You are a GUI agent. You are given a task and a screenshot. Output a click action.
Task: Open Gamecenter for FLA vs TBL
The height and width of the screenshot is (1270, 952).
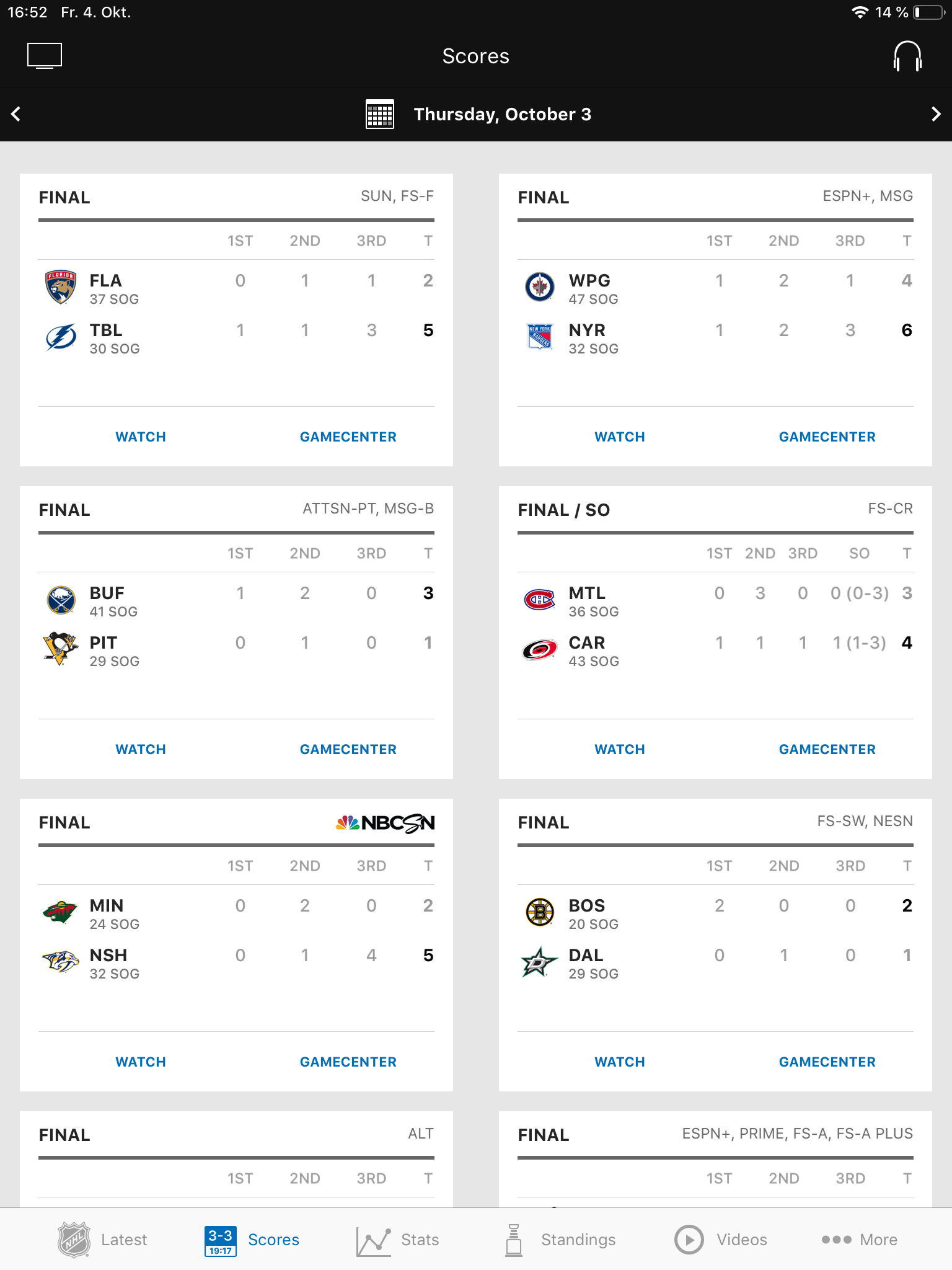tap(348, 437)
